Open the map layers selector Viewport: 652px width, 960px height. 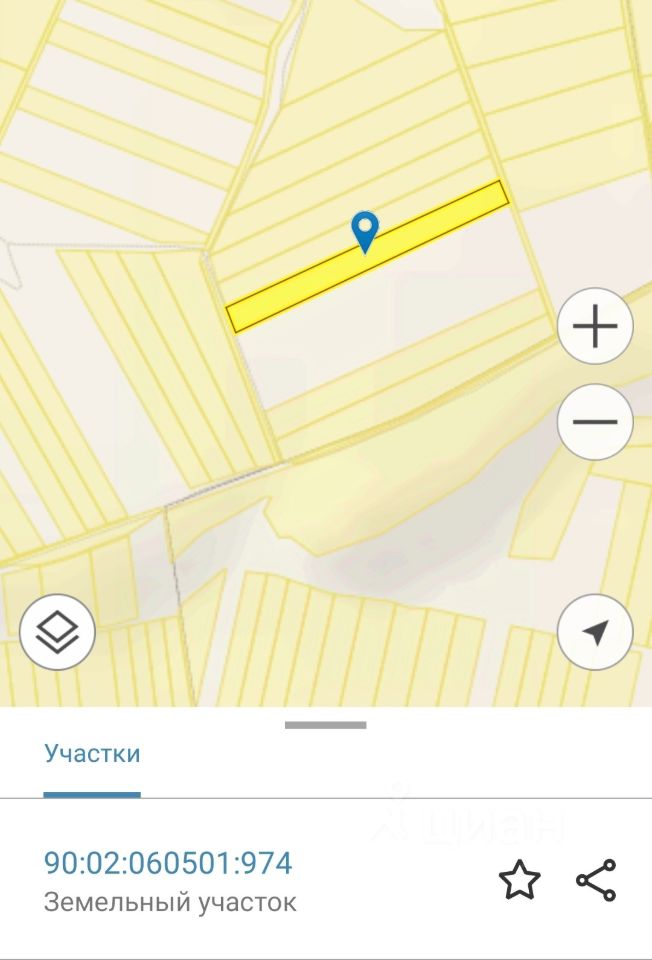click(x=57, y=631)
